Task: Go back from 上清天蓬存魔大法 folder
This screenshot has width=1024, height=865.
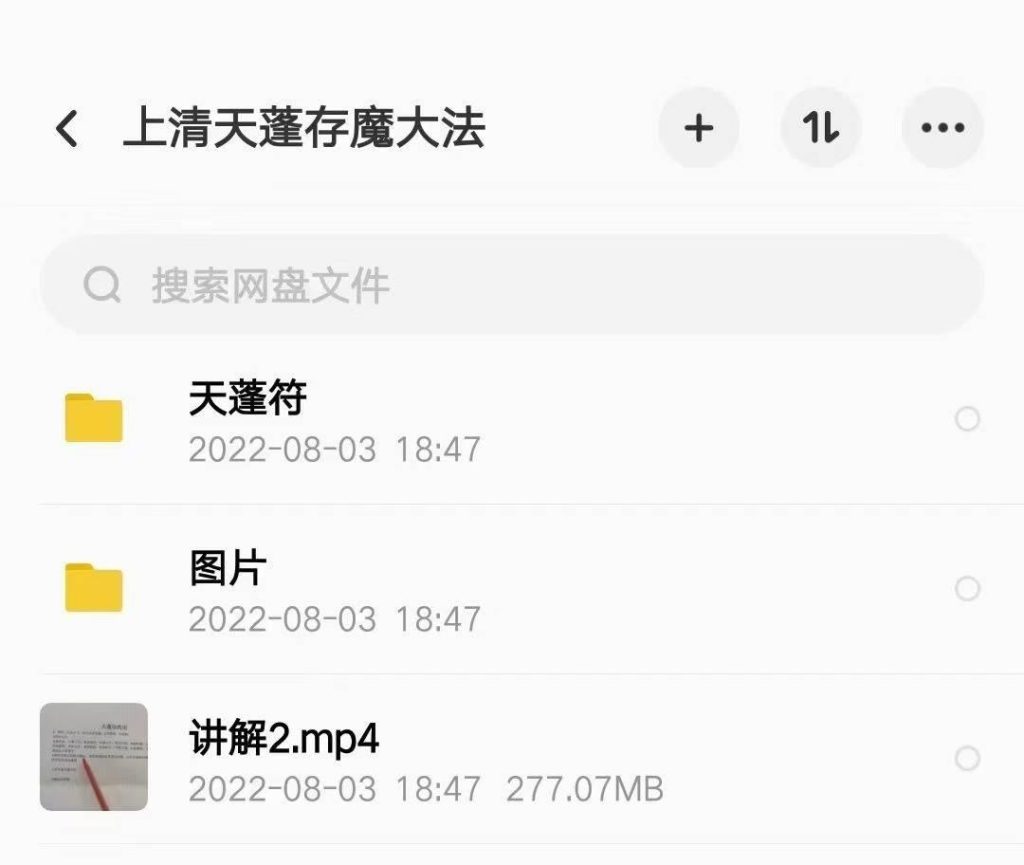Action: tap(67, 129)
